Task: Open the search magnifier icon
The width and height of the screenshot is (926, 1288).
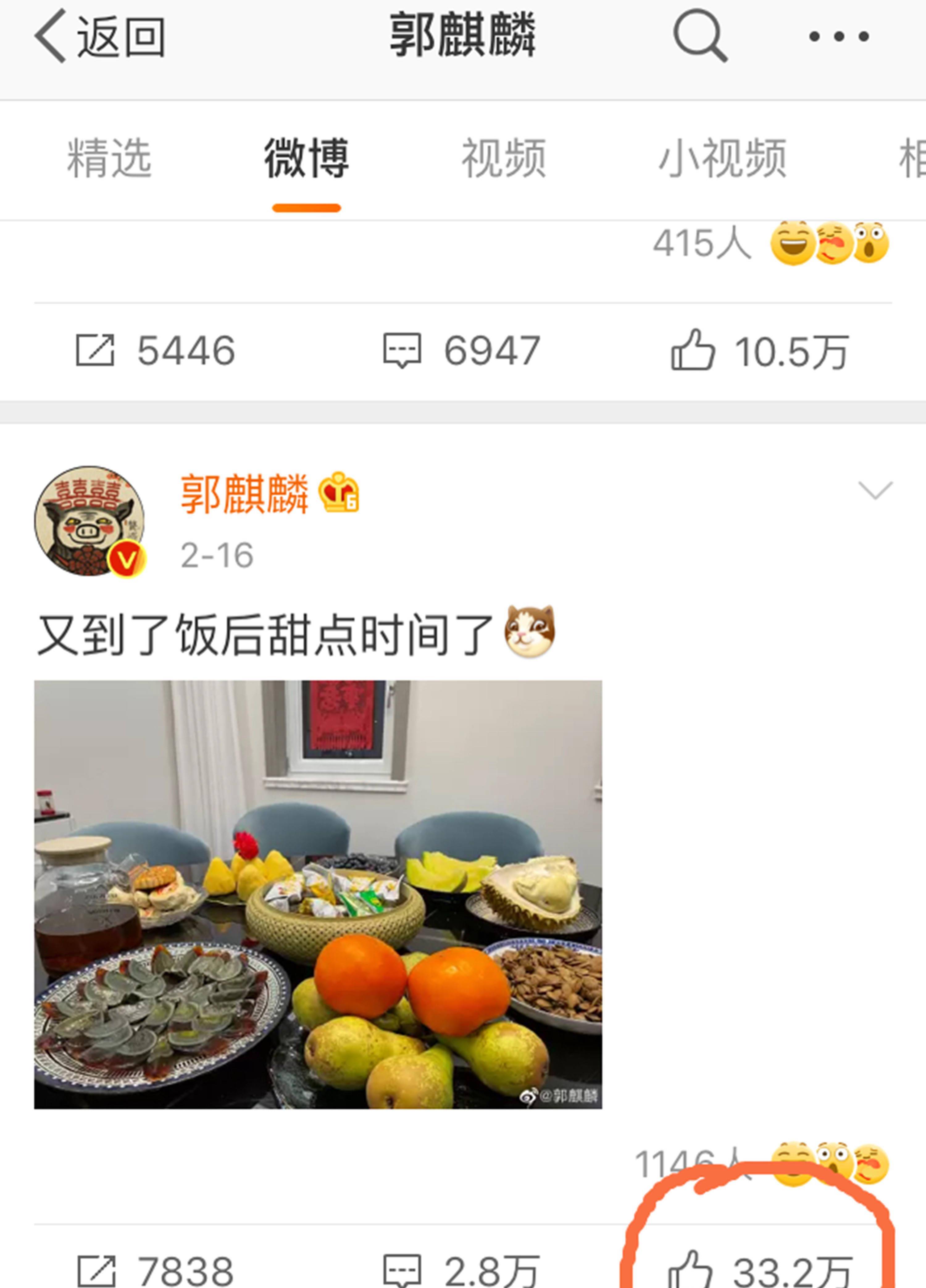Action: 699,37
